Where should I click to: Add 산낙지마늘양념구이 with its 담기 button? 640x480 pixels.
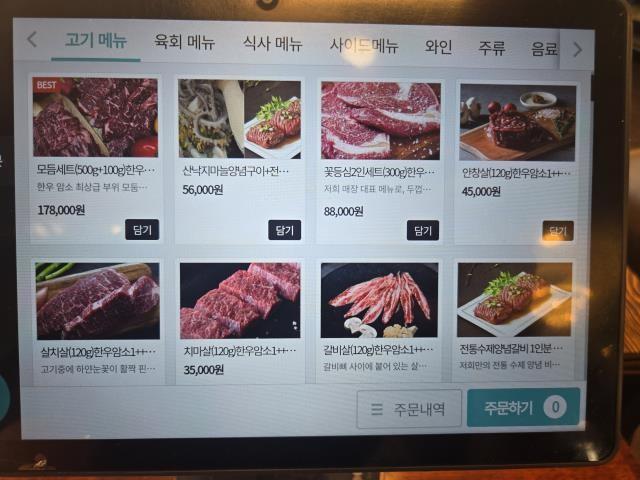[x=284, y=230]
